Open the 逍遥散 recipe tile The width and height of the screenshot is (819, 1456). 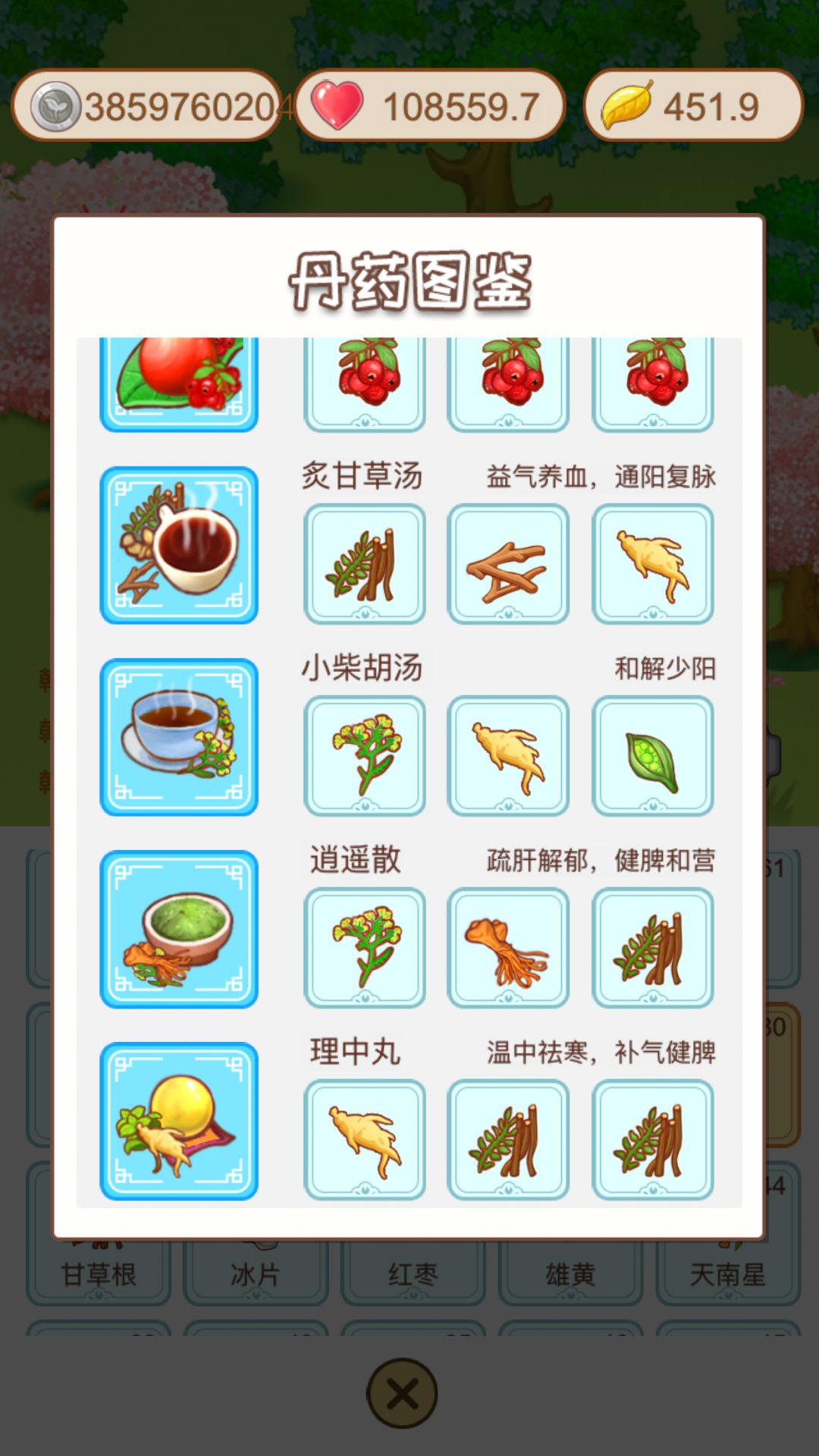179,929
